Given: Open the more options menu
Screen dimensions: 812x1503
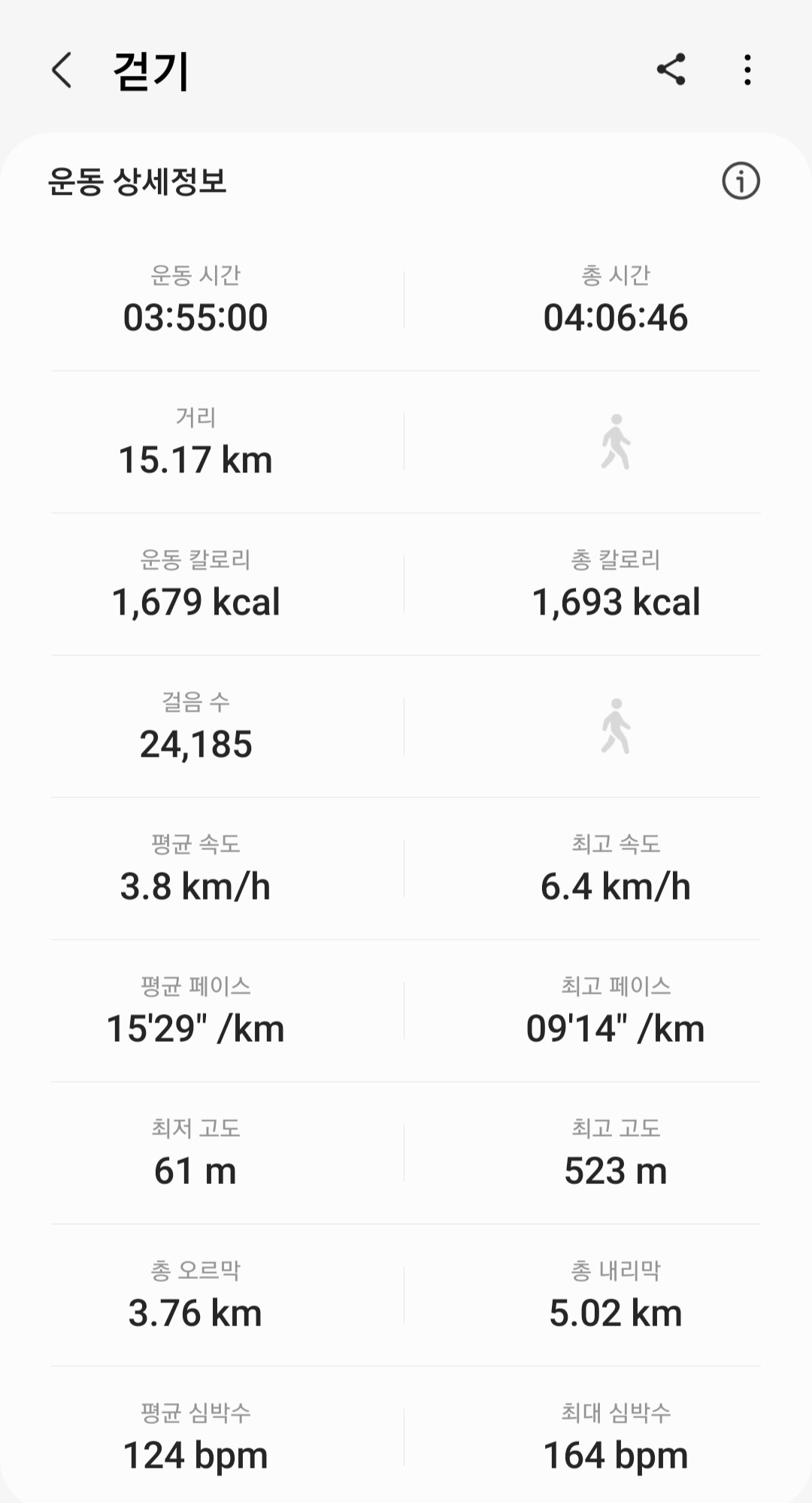Looking at the screenshot, I should pyautogui.click(x=747, y=70).
